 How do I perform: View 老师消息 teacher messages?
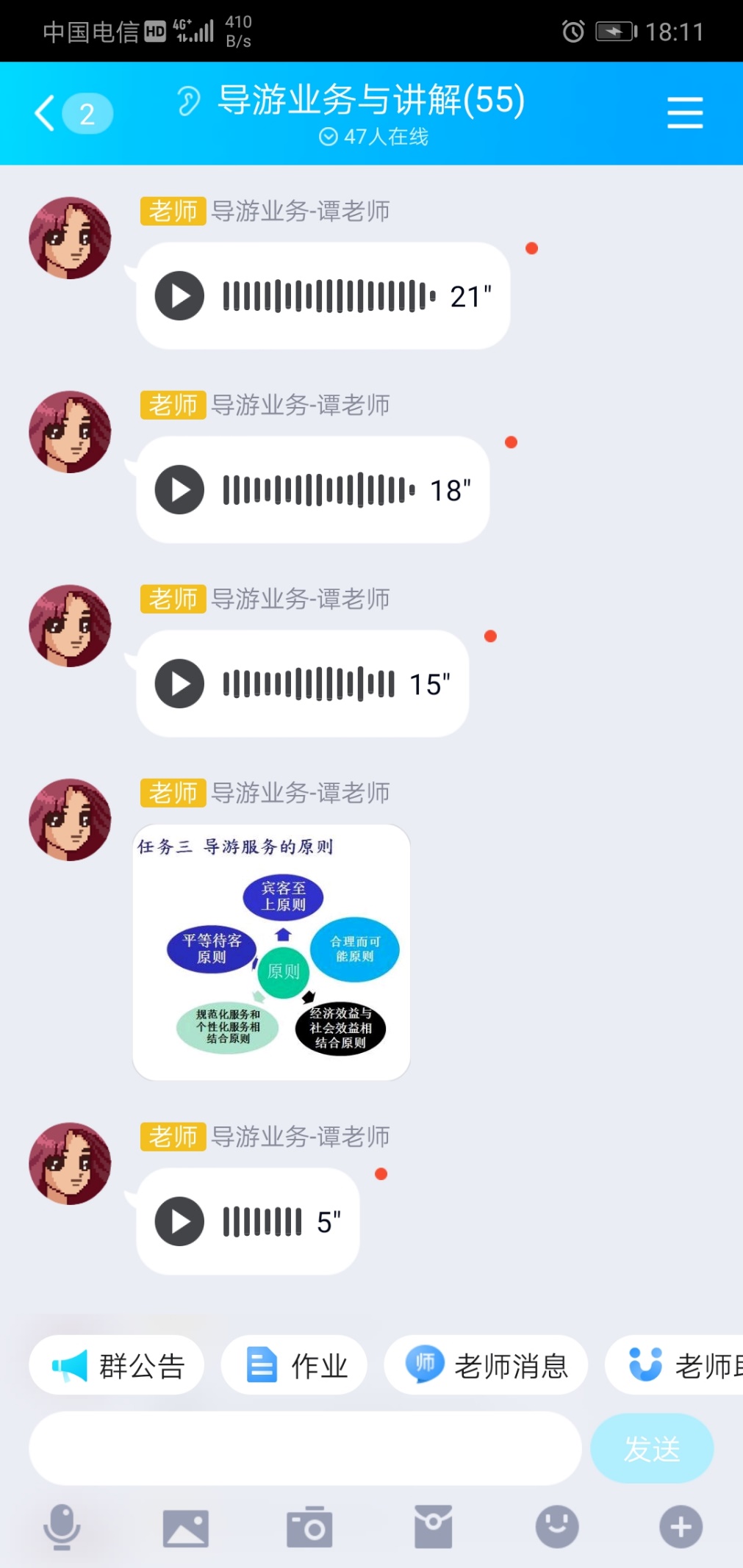tap(486, 1366)
